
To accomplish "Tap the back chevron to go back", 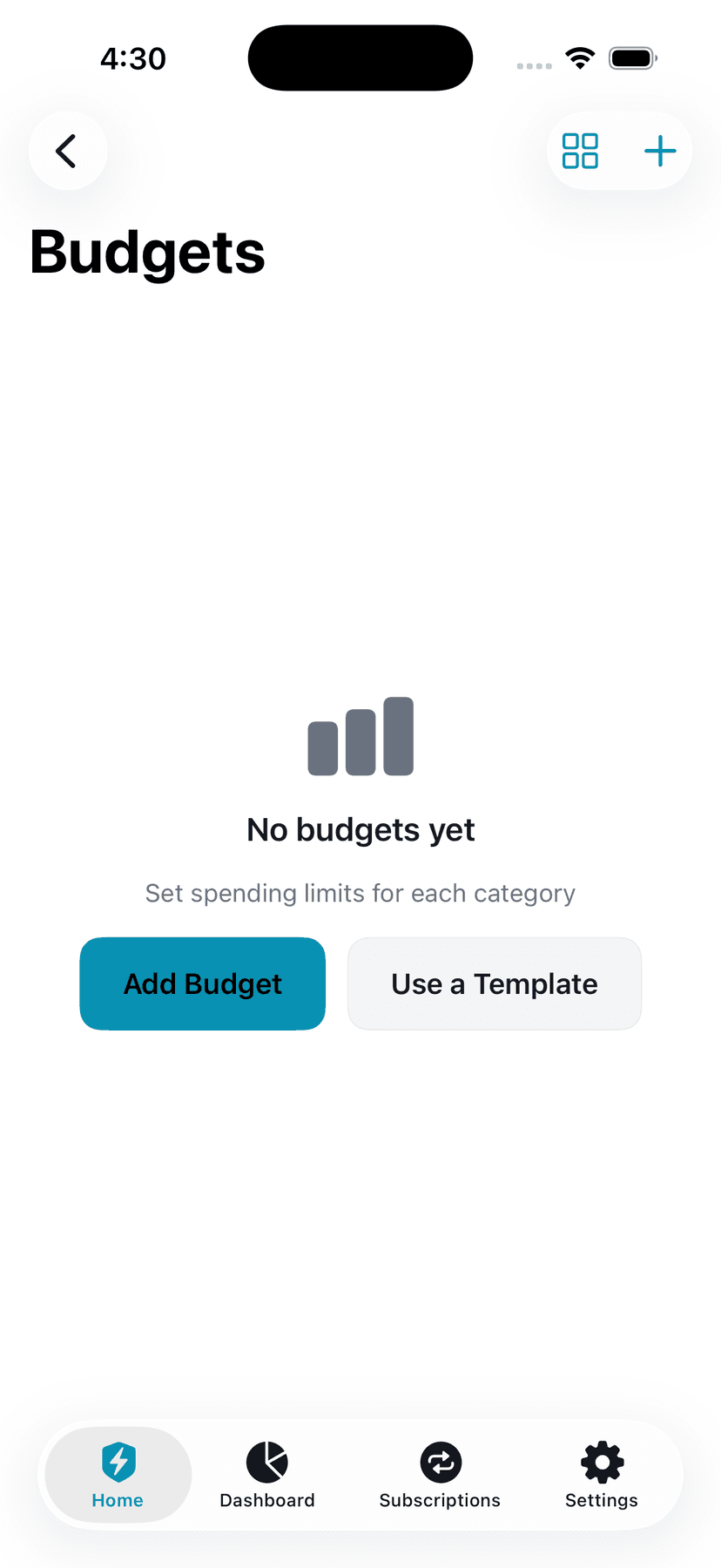I will [x=67, y=150].
